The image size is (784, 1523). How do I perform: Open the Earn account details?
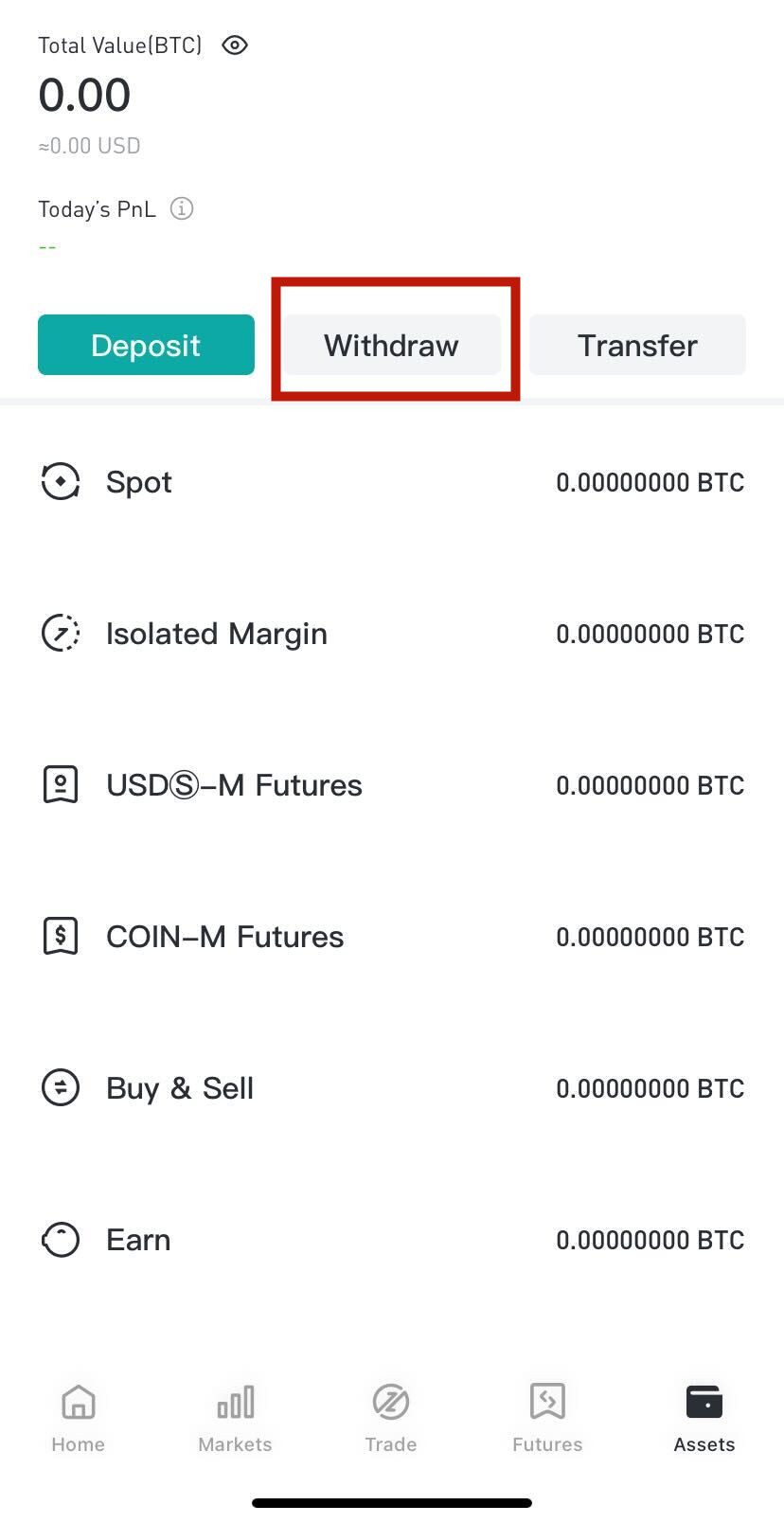392,1239
